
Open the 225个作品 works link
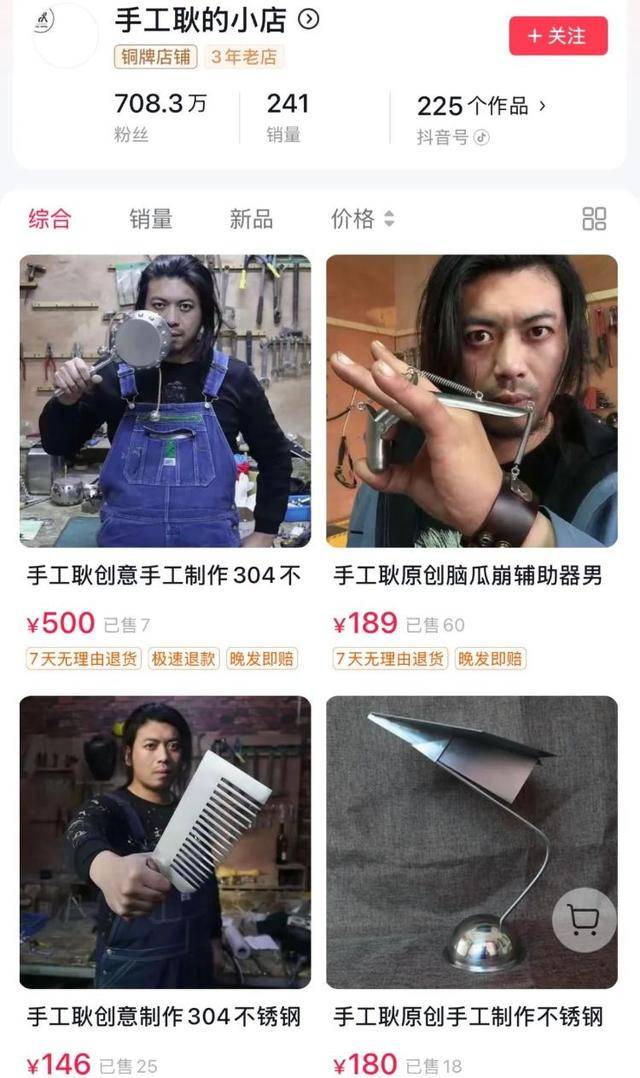point(481,106)
